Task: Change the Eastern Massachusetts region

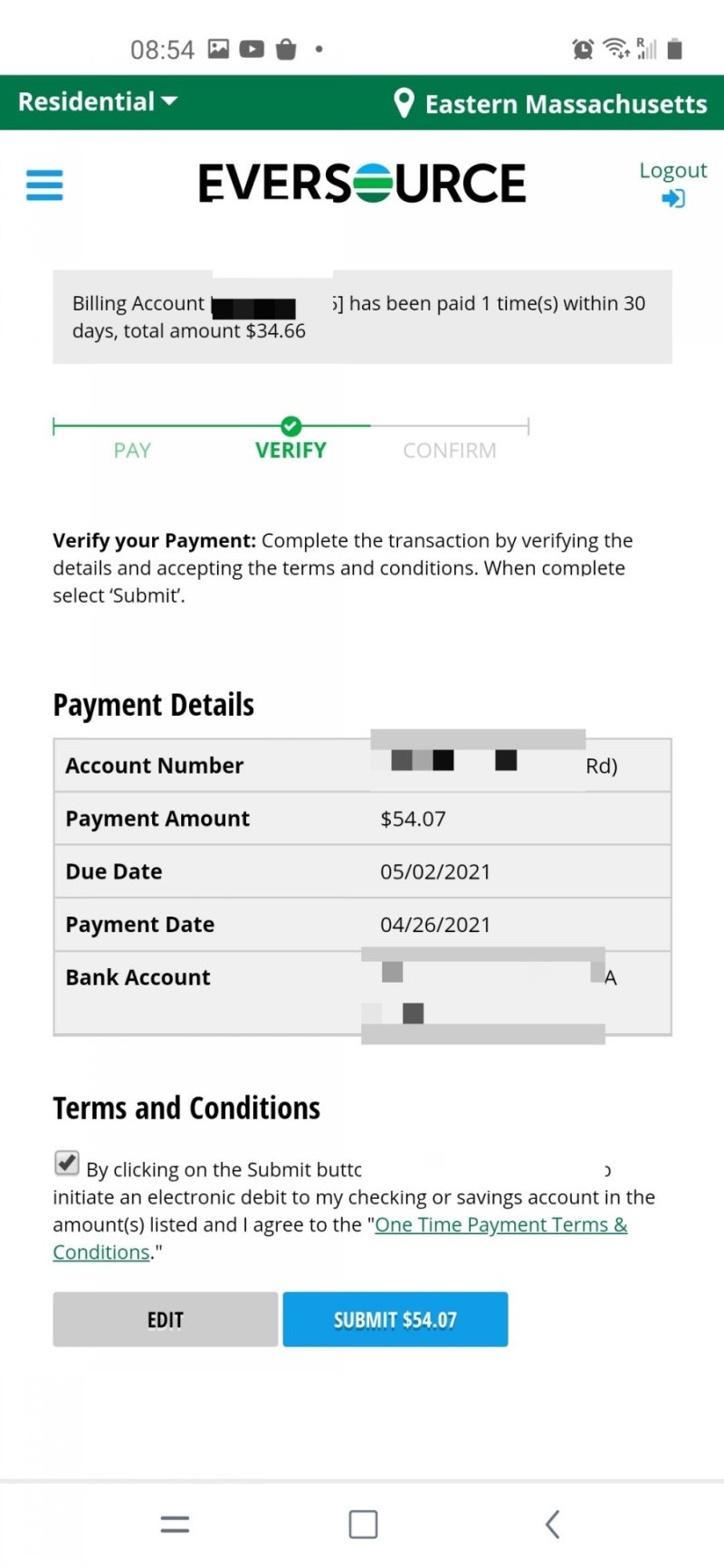Action: (550, 103)
